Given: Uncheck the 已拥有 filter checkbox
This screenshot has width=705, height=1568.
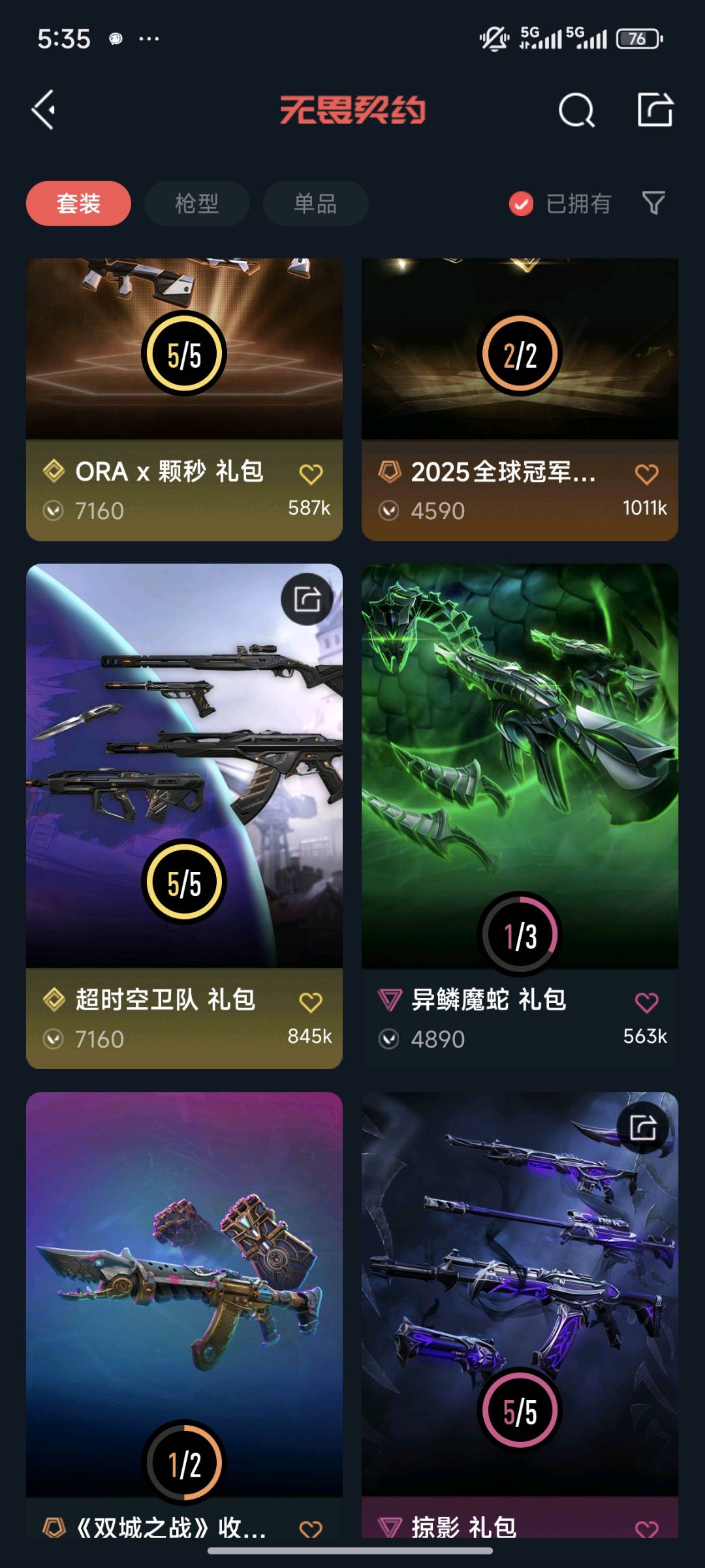Looking at the screenshot, I should pyautogui.click(x=521, y=204).
